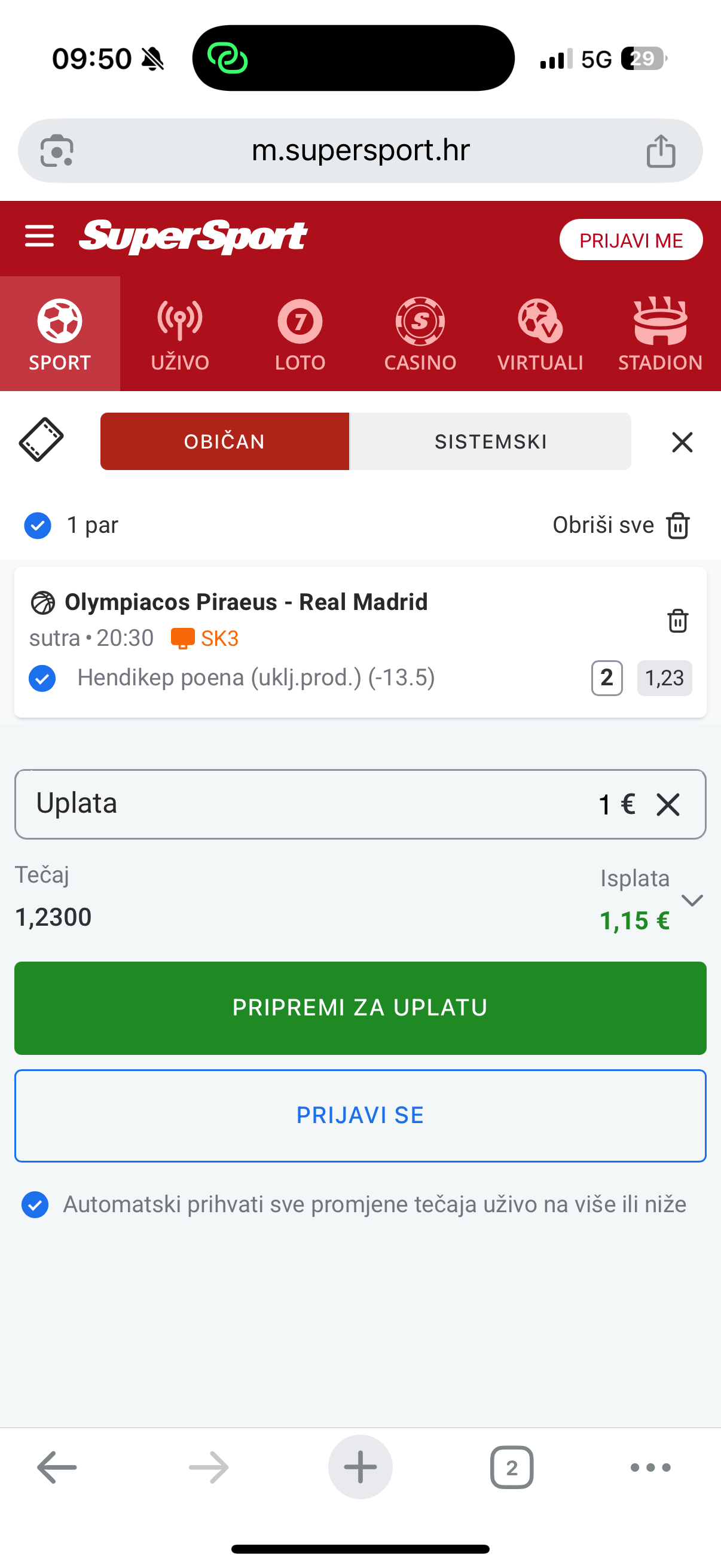Switch to the UŽIVO live tab
Viewport: 721px width, 1568px height.
[179, 334]
